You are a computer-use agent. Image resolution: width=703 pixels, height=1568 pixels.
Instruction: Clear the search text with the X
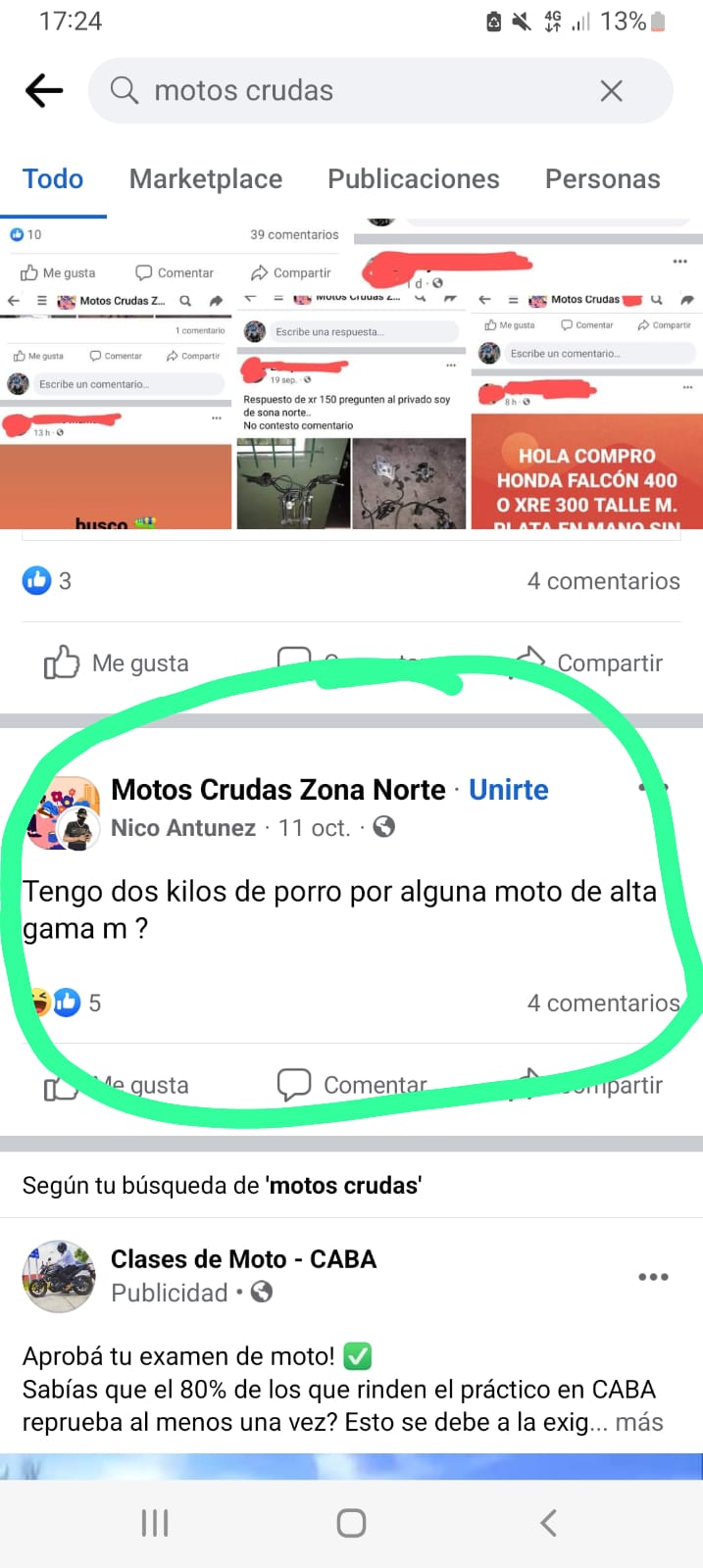611,91
